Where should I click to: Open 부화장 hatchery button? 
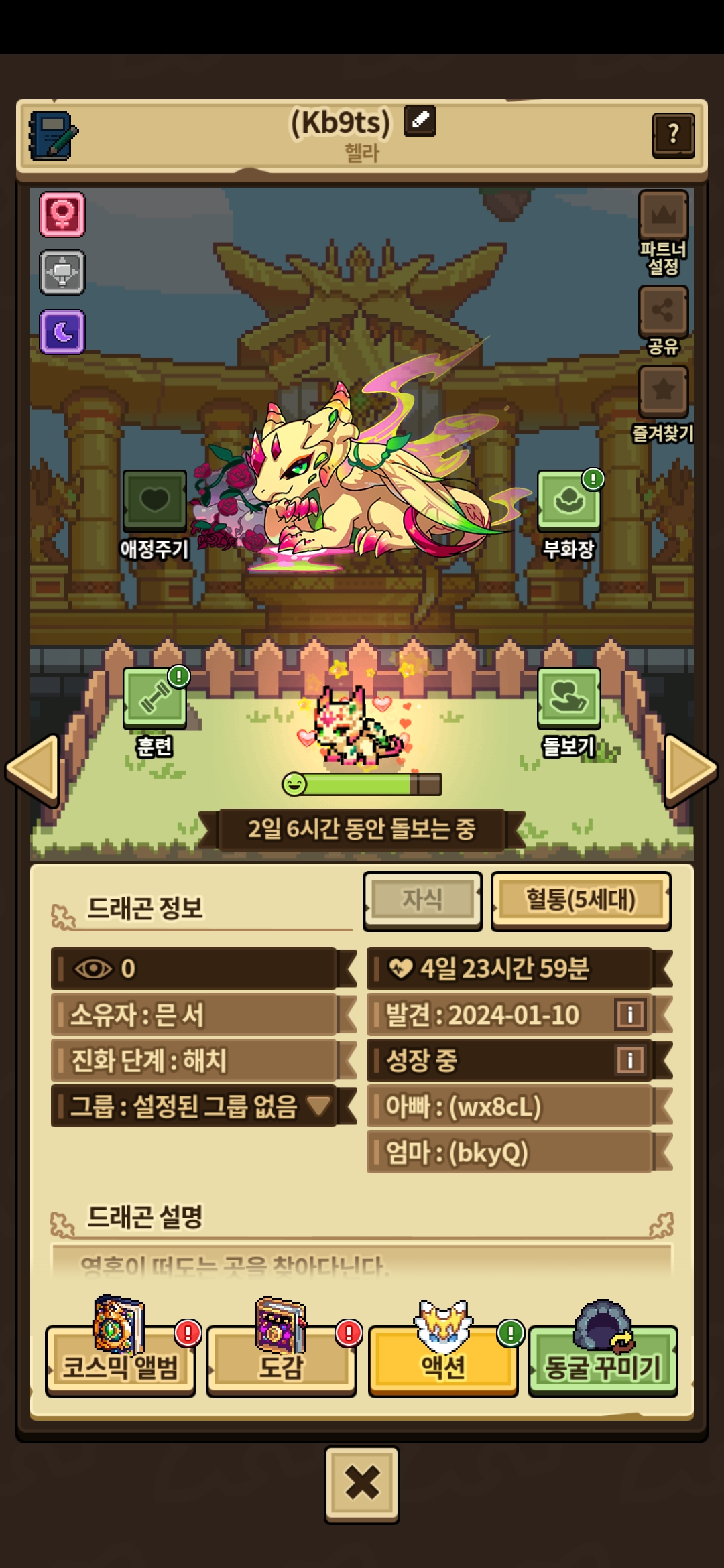coord(569,514)
